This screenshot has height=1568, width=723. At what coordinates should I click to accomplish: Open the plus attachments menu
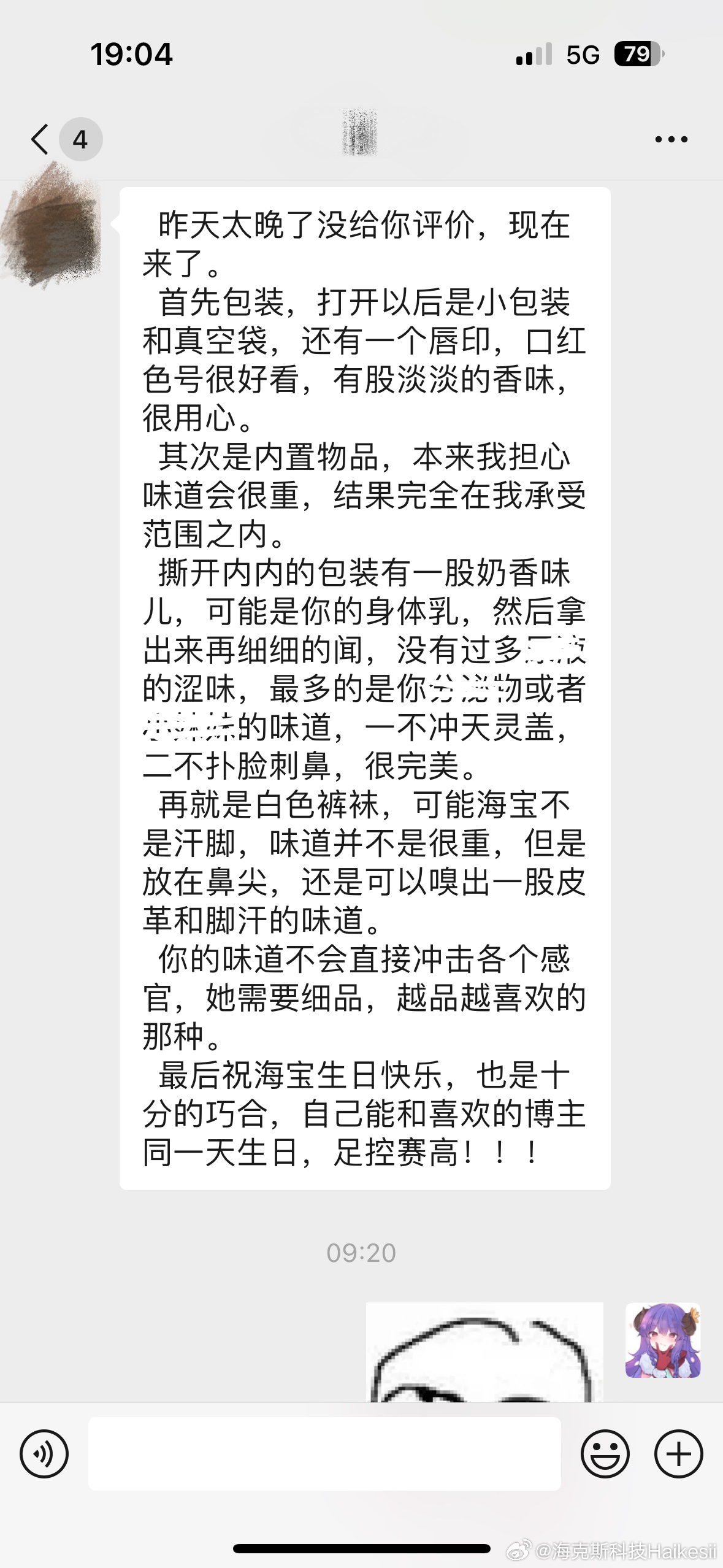pos(678,1453)
